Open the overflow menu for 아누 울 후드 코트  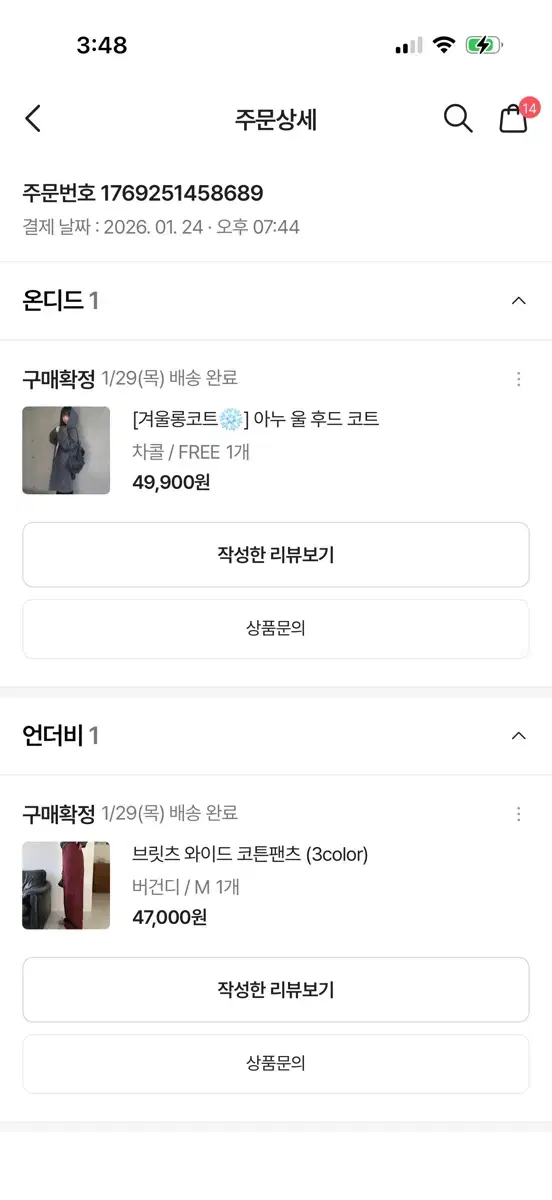[518, 379]
